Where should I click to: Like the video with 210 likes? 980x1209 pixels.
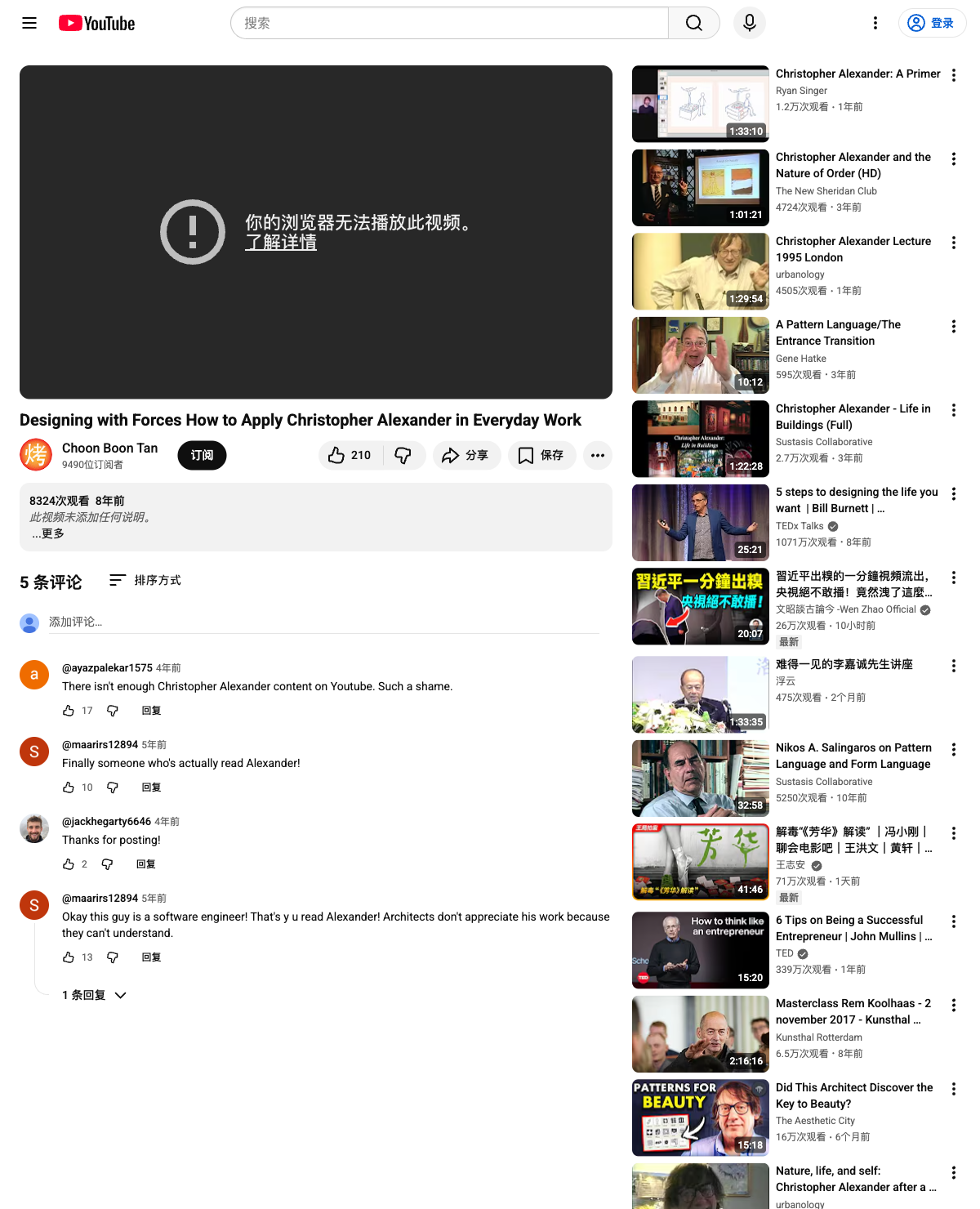(x=350, y=455)
